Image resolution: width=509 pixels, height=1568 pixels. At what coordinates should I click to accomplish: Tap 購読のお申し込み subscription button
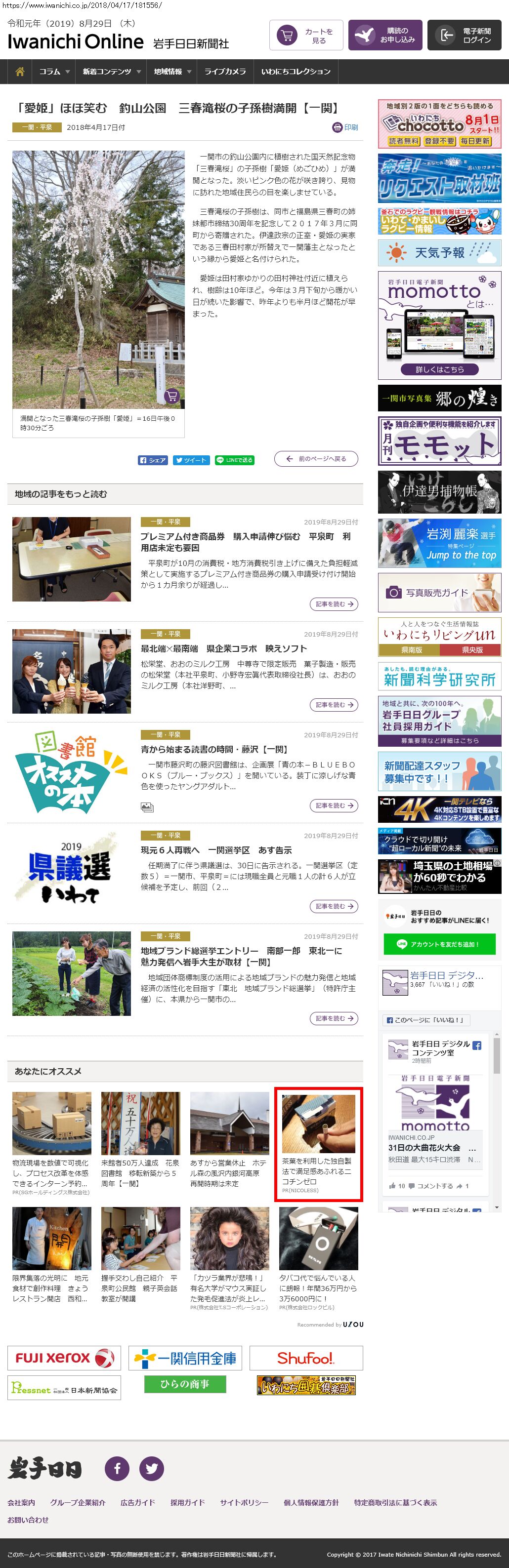pos(385,35)
